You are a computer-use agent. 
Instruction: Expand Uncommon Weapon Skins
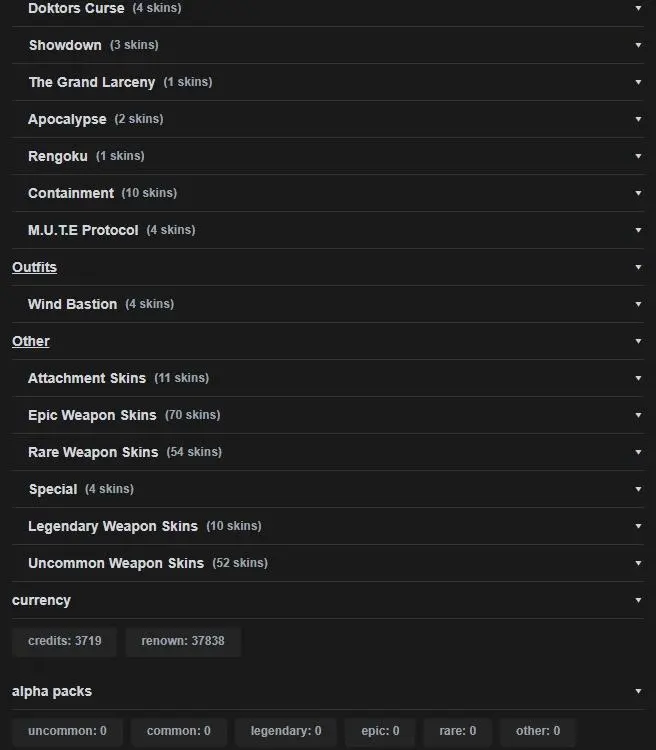(116, 563)
